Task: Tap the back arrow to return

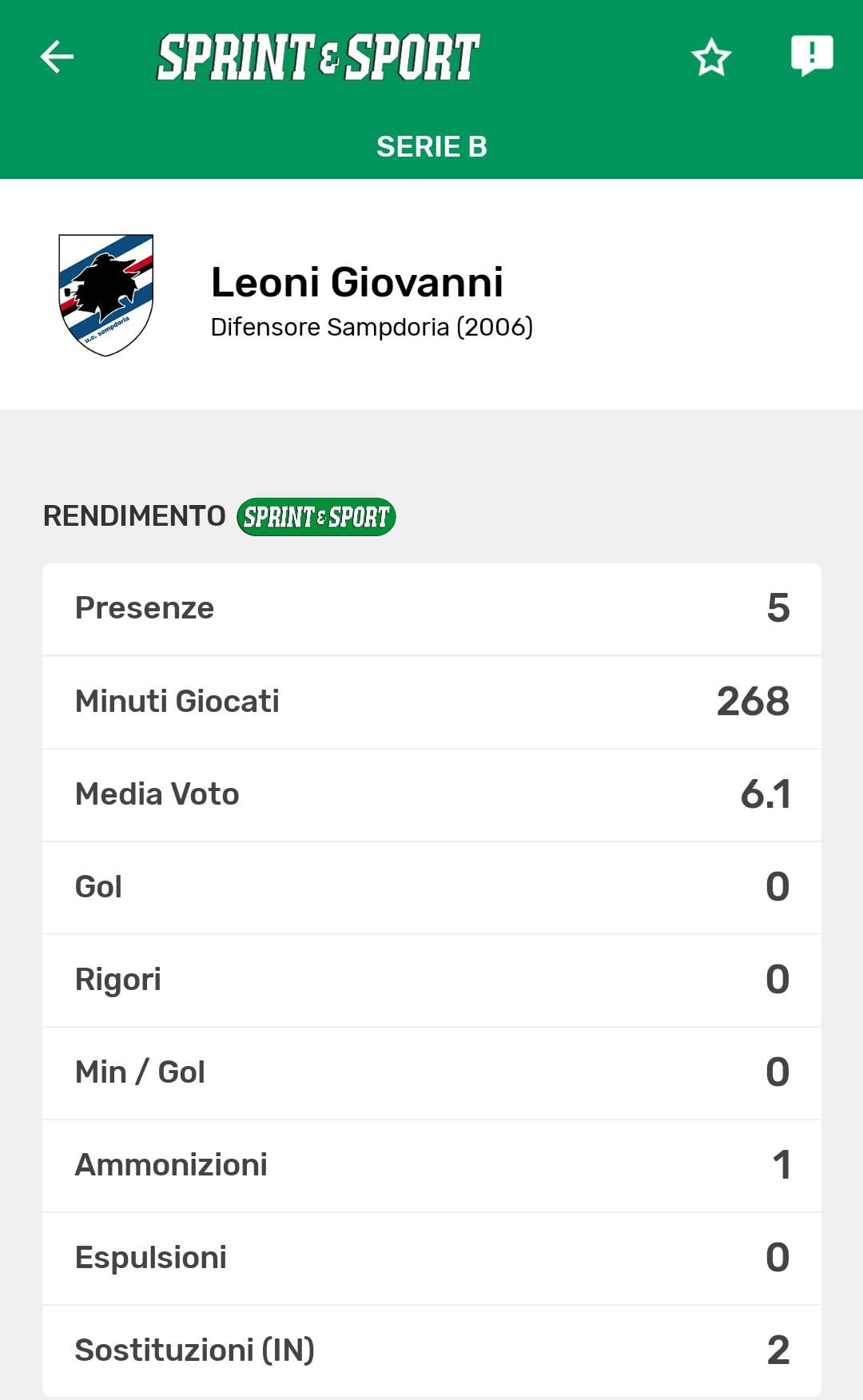Action: [x=54, y=56]
